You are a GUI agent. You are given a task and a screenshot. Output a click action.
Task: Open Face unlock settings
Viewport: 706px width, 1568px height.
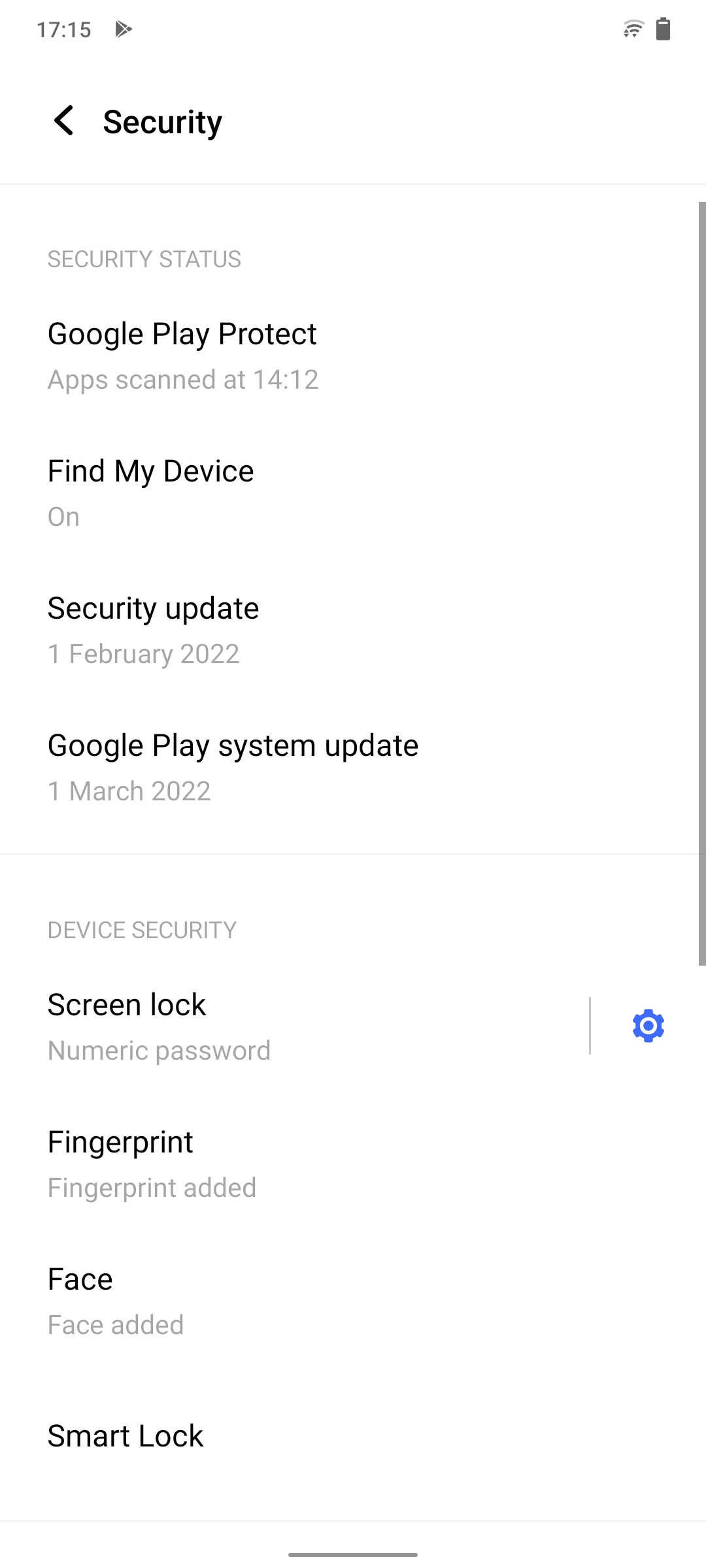[353, 1301]
